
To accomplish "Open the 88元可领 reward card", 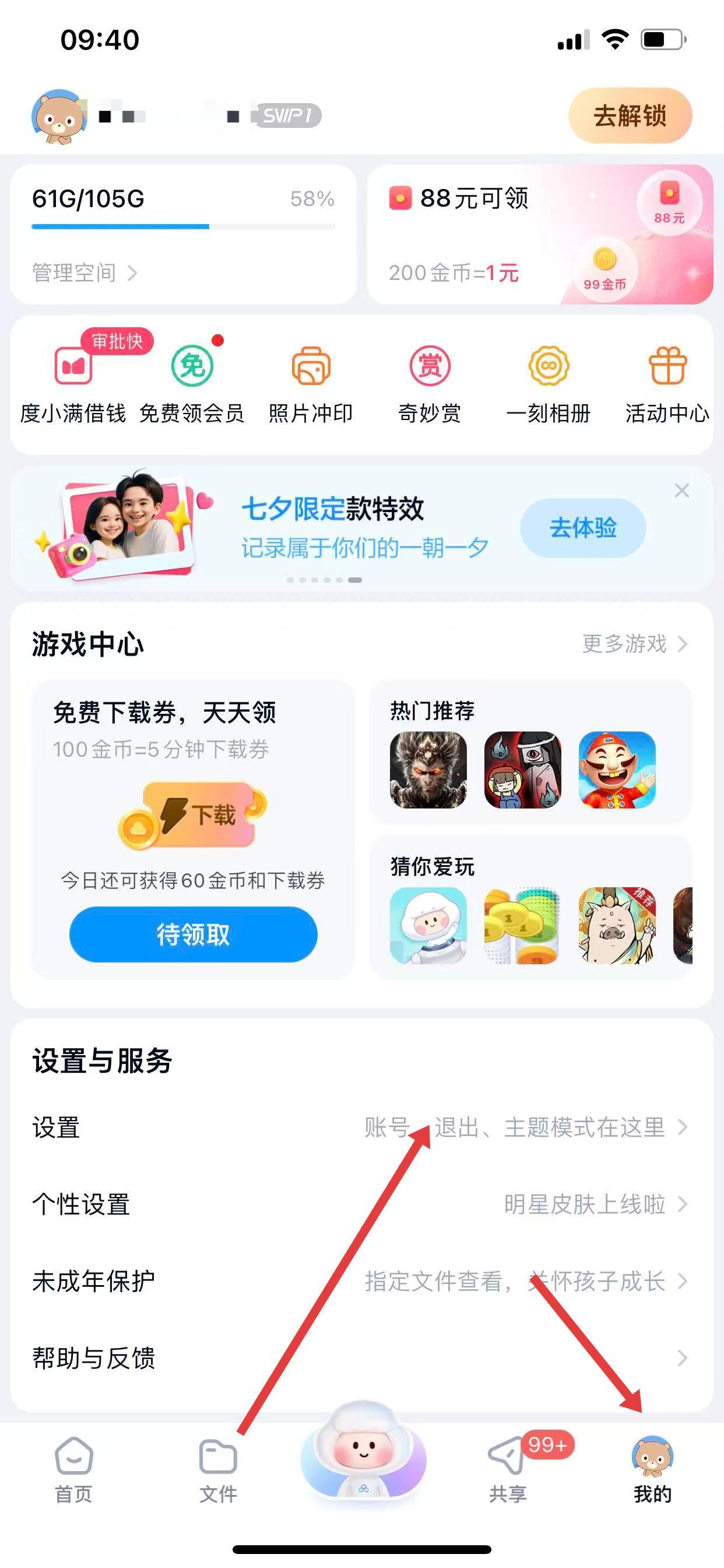I will pyautogui.click(x=539, y=234).
